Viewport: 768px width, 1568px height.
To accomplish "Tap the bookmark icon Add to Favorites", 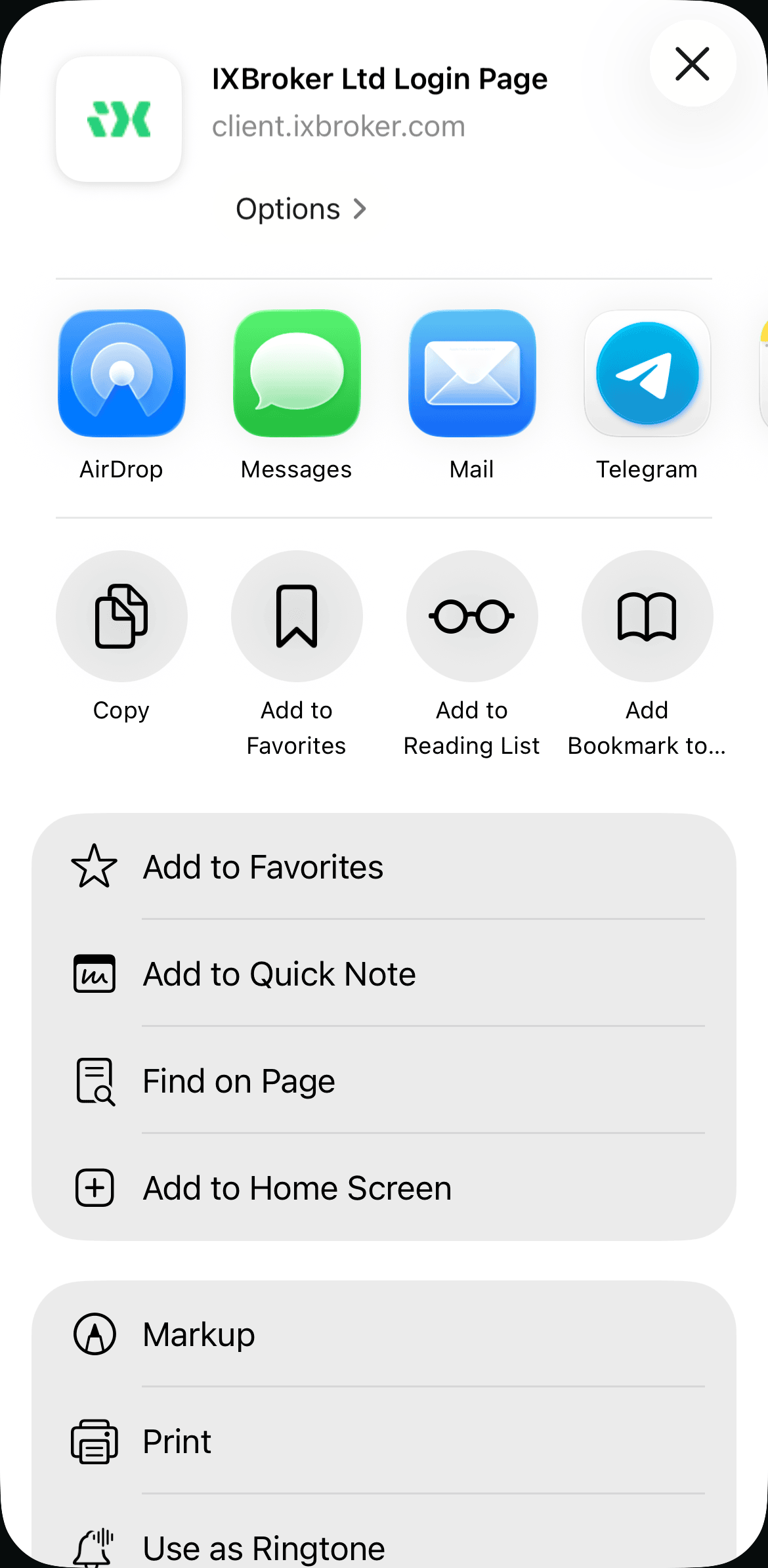I will [297, 617].
